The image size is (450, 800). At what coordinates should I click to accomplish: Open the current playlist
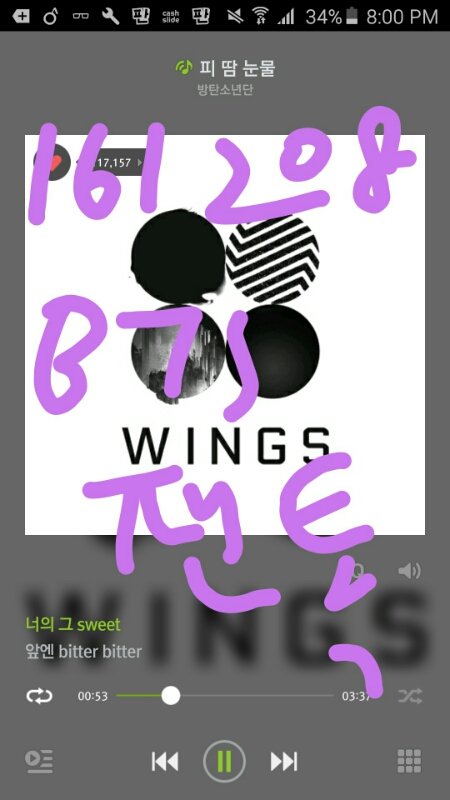(39, 761)
